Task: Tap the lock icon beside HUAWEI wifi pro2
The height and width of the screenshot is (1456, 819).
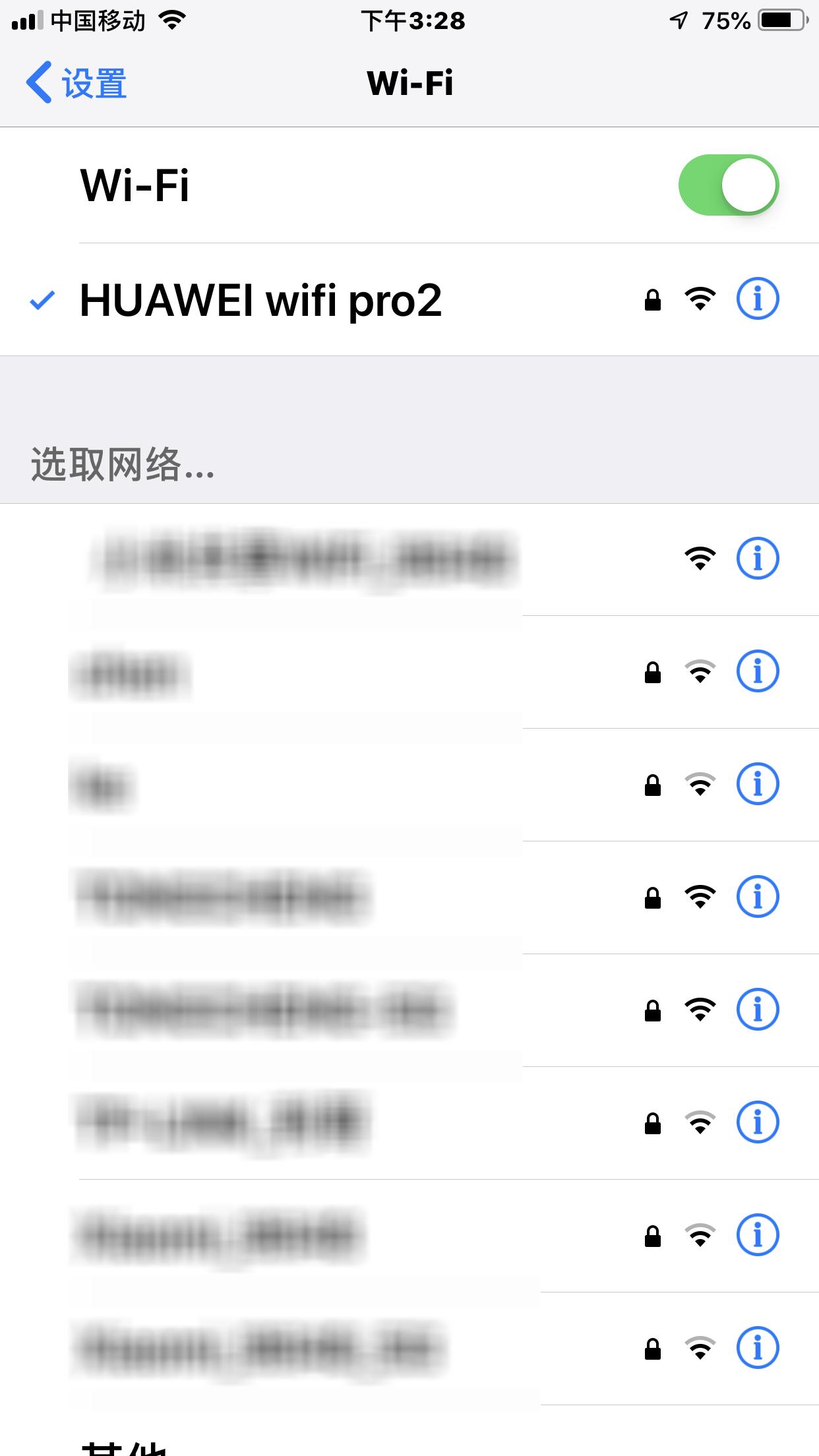Action: [653, 299]
